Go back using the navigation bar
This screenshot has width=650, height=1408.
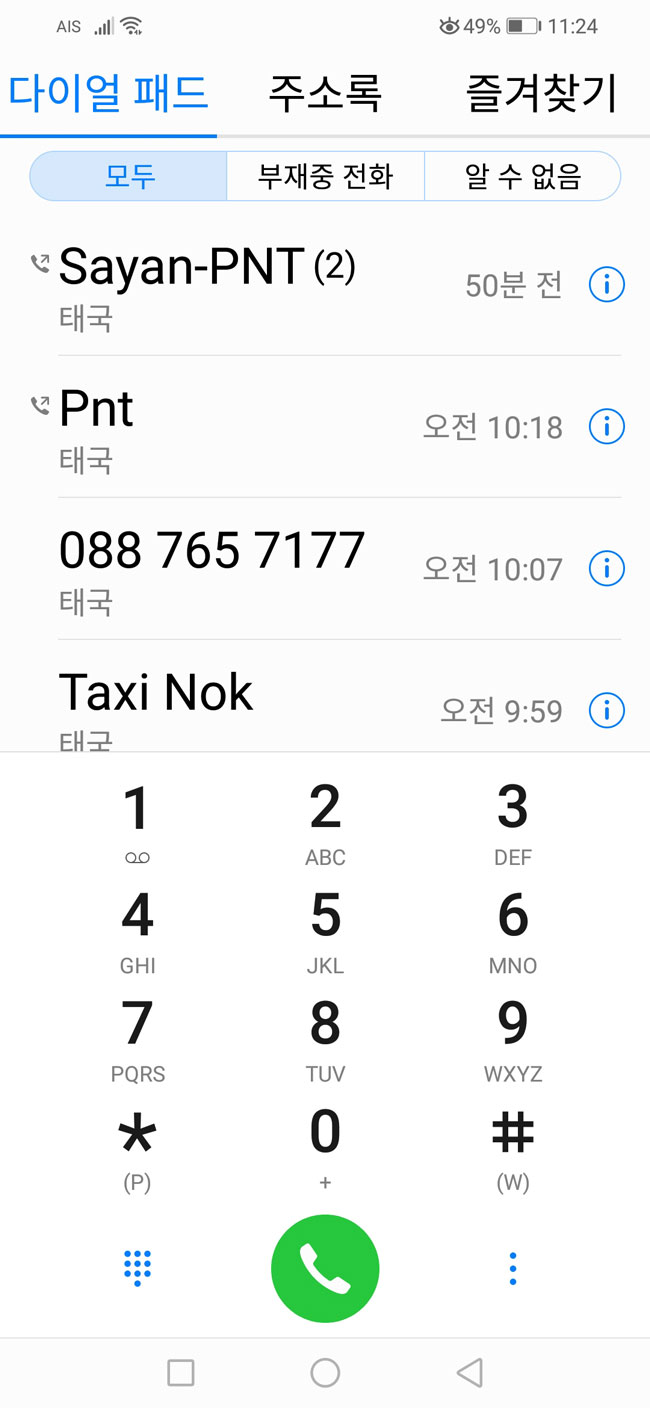coord(469,1372)
